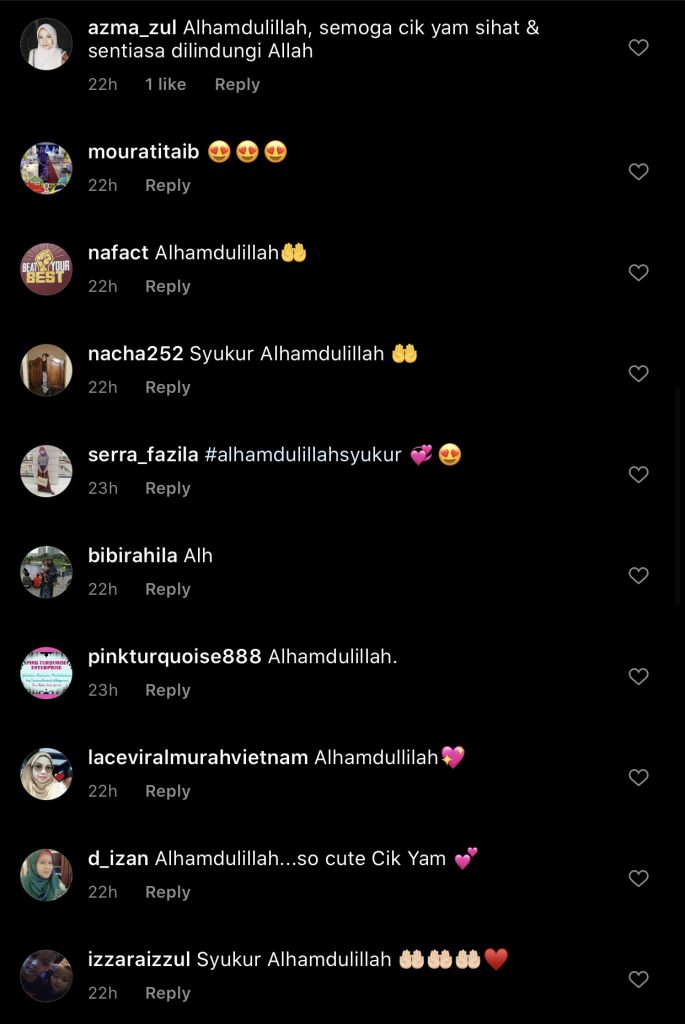Like pinkturquoise888's comment
The image size is (685, 1024).
coord(638,677)
